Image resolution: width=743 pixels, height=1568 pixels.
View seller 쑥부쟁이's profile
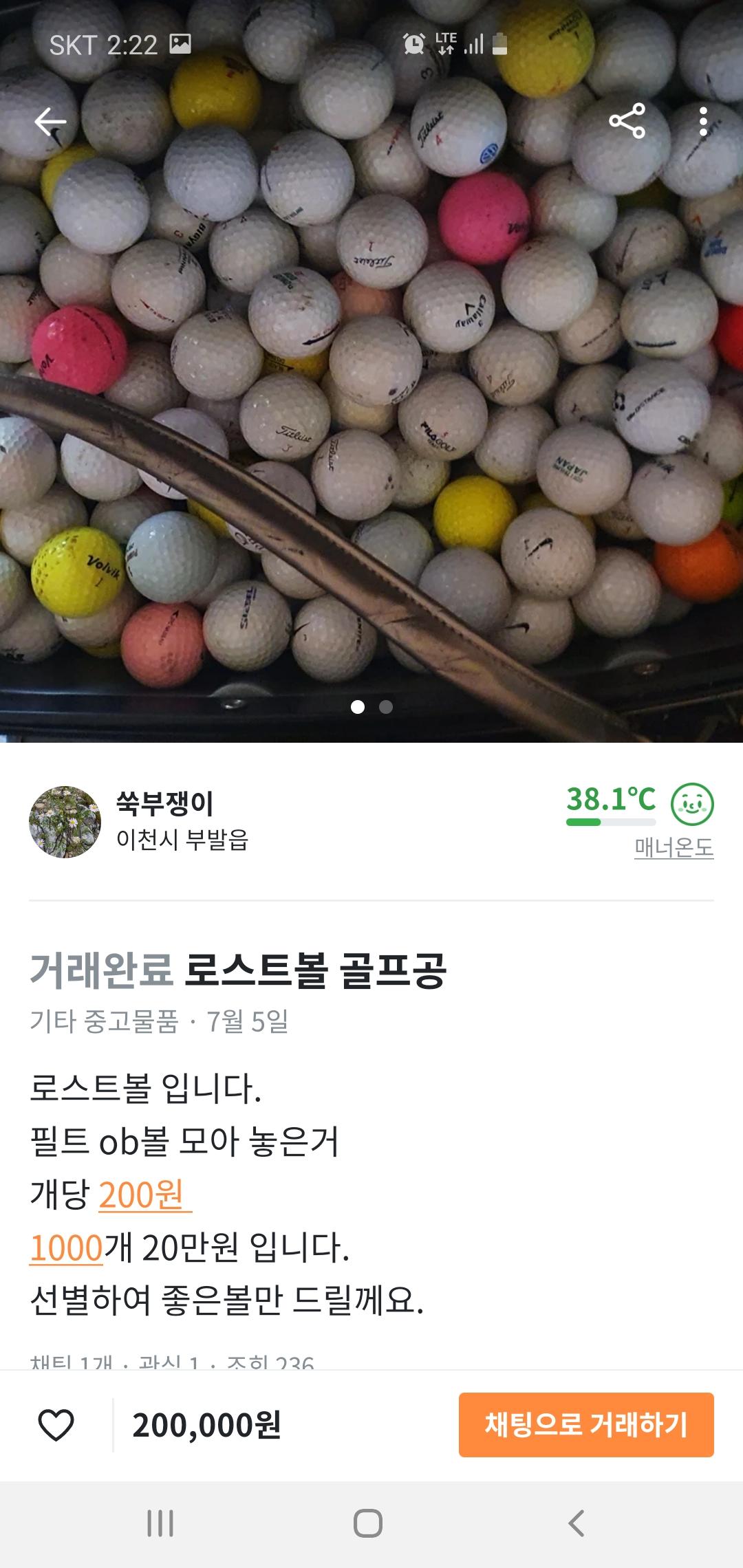164,803
